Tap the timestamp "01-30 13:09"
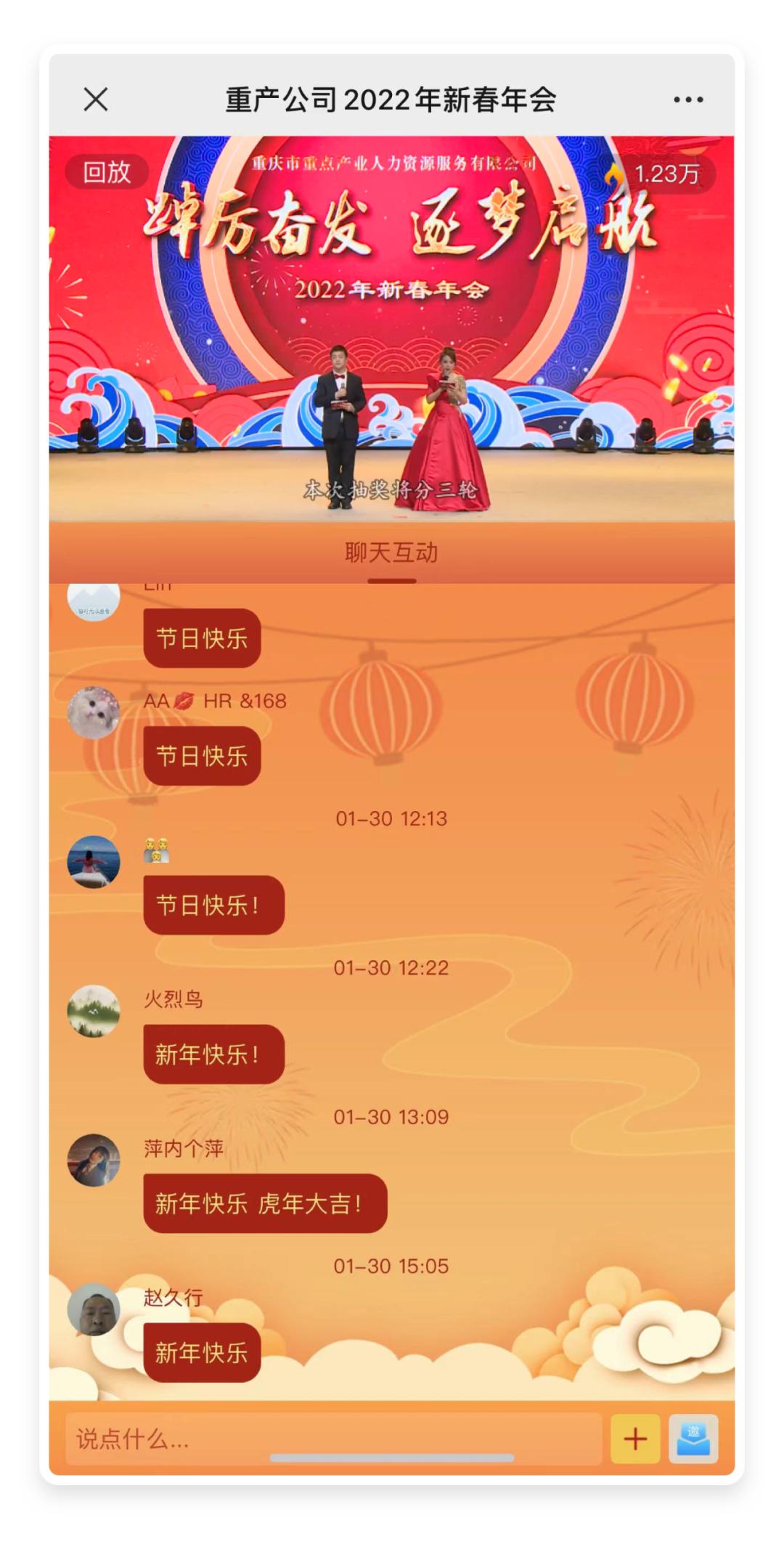 [392, 1116]
